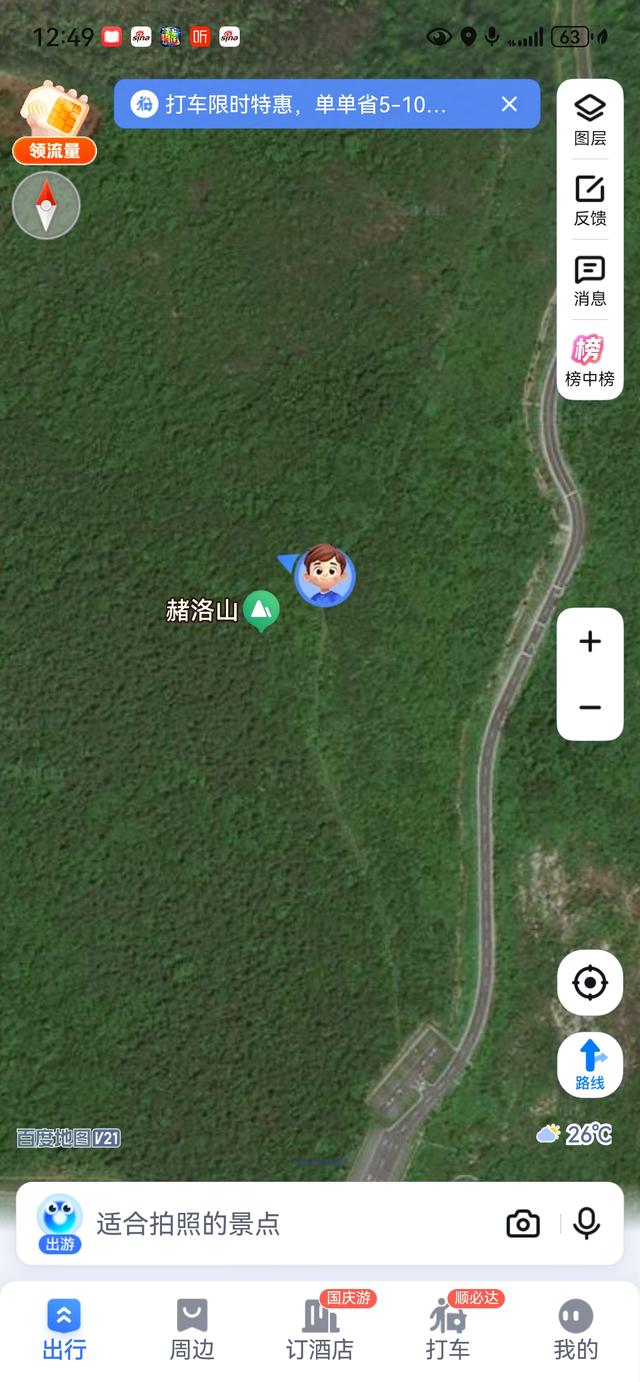Open 反馈 feedback
This screenshot has height=1382, width=640.
pyautogui.click(x=590, y=200)
